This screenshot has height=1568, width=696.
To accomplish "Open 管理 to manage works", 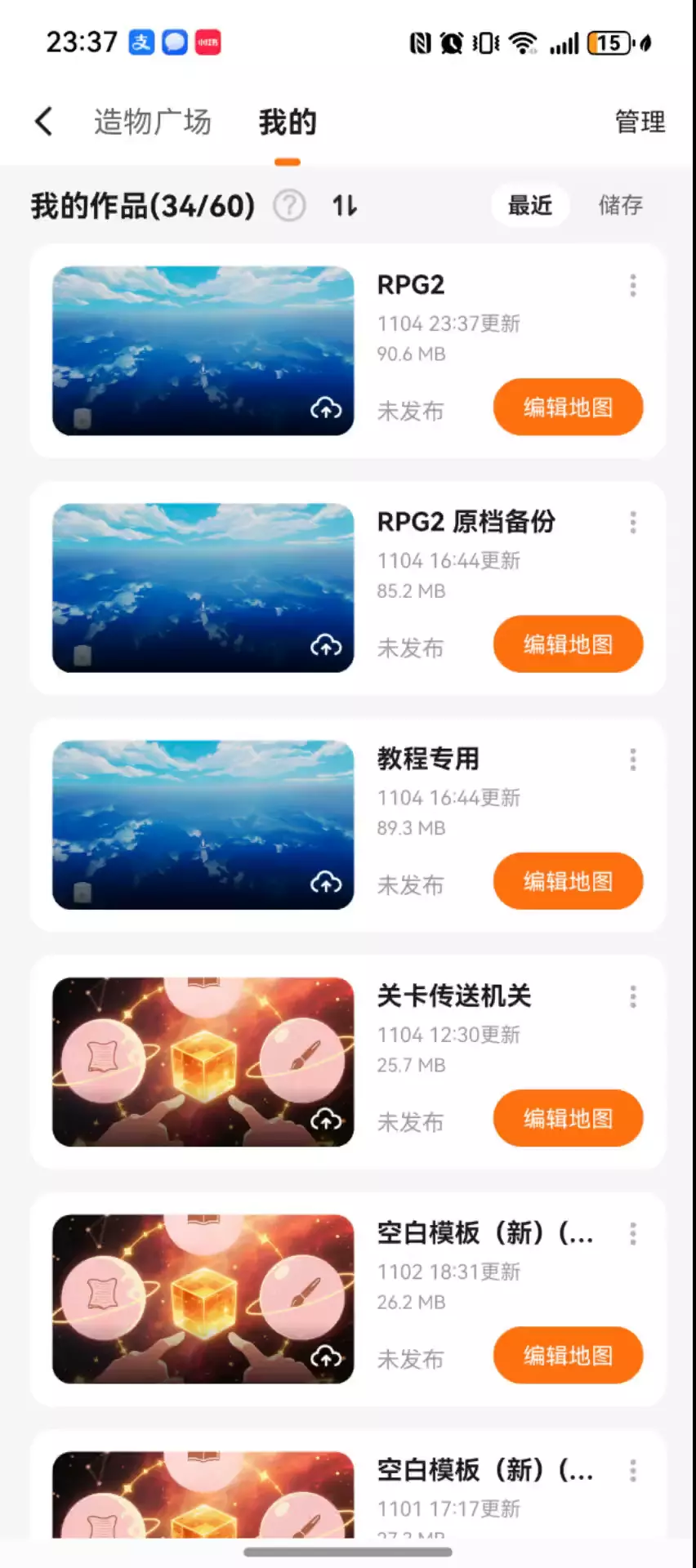I will pyautogui.click(x=640, y=122).
